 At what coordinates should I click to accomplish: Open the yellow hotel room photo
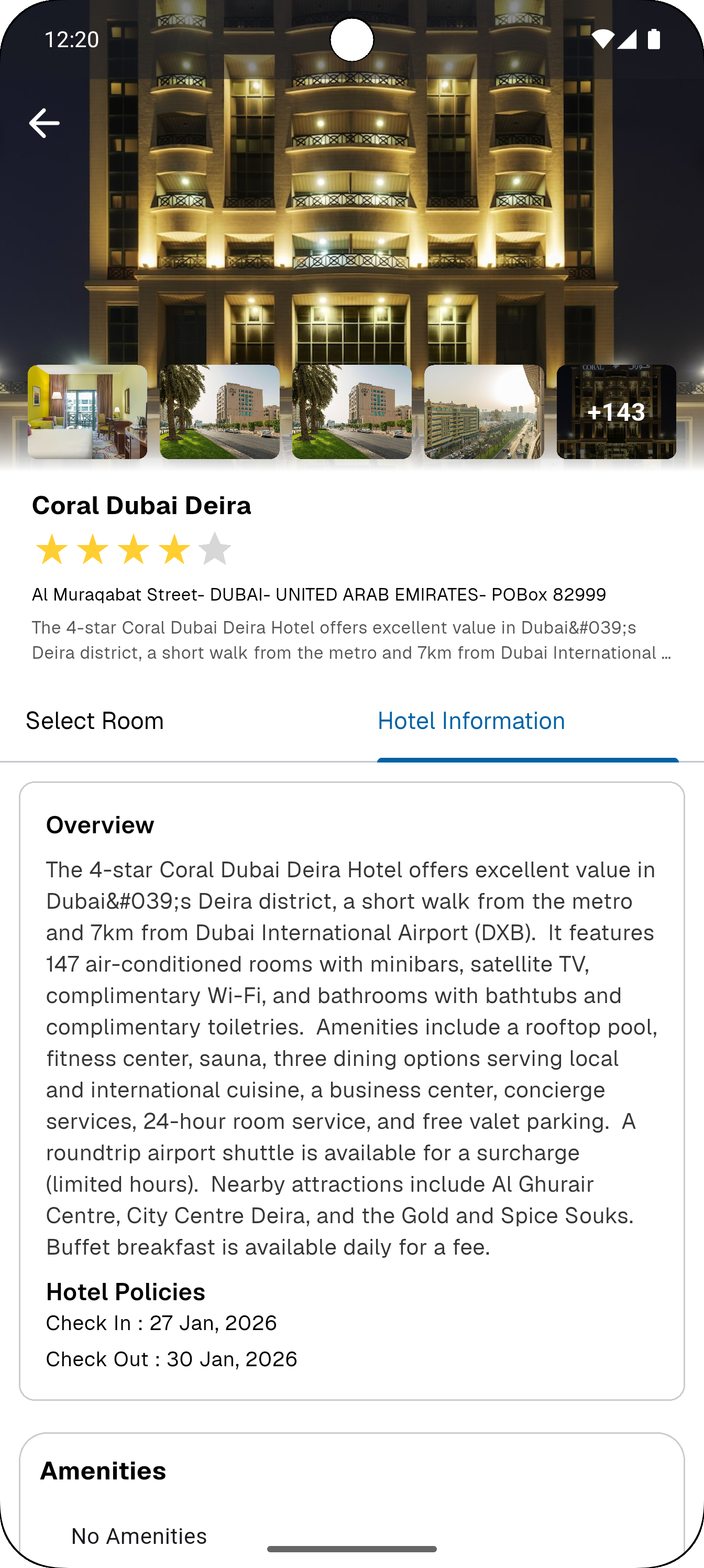point(87,411)
